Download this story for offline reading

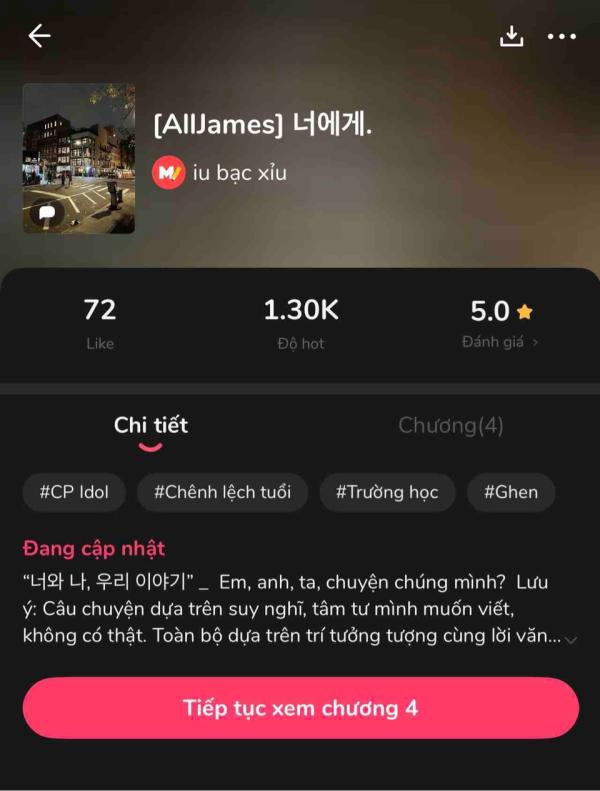click(511, 37)
